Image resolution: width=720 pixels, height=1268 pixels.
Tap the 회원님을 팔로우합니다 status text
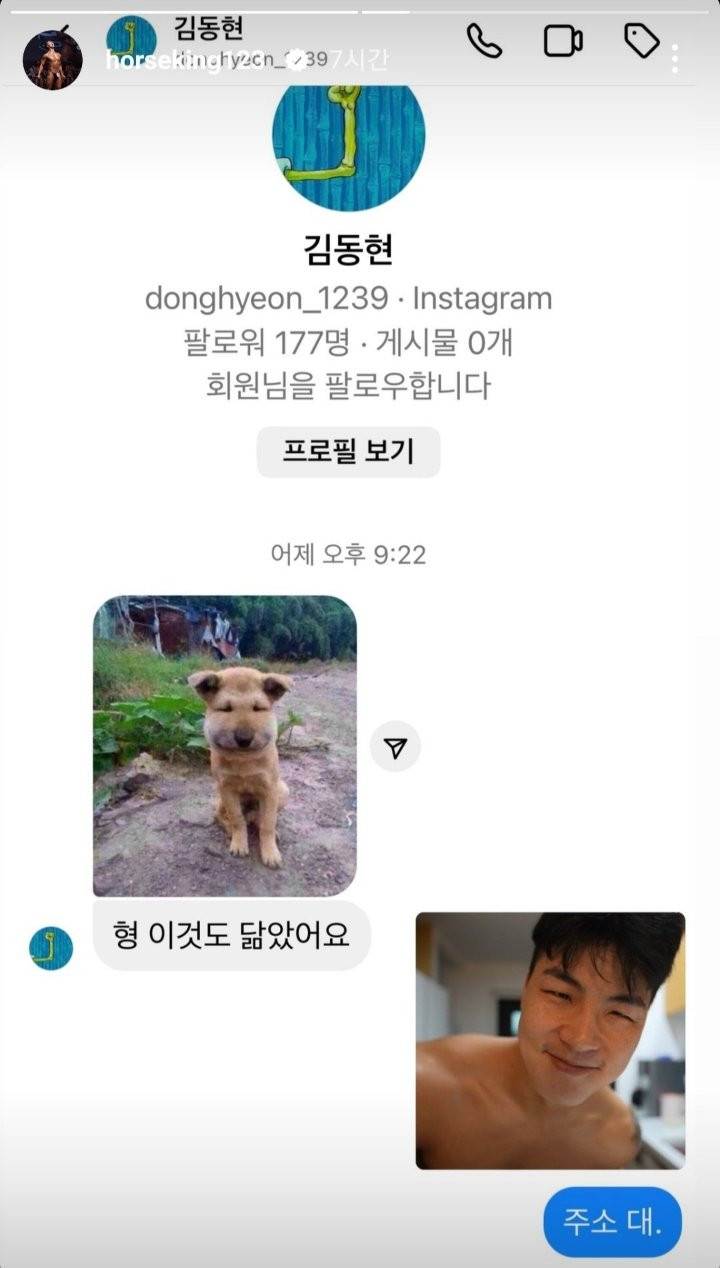348,383
